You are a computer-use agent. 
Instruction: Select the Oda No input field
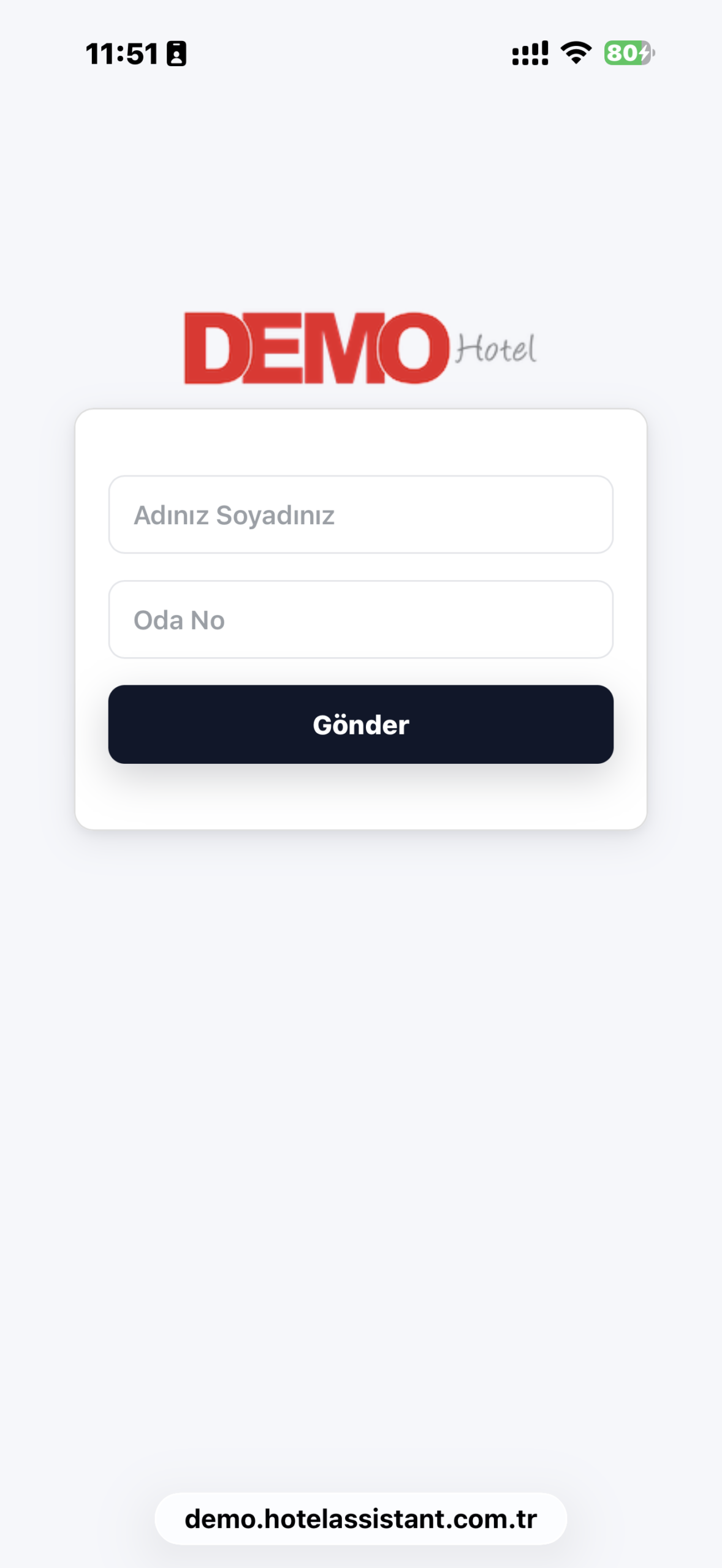click(360, 619)
